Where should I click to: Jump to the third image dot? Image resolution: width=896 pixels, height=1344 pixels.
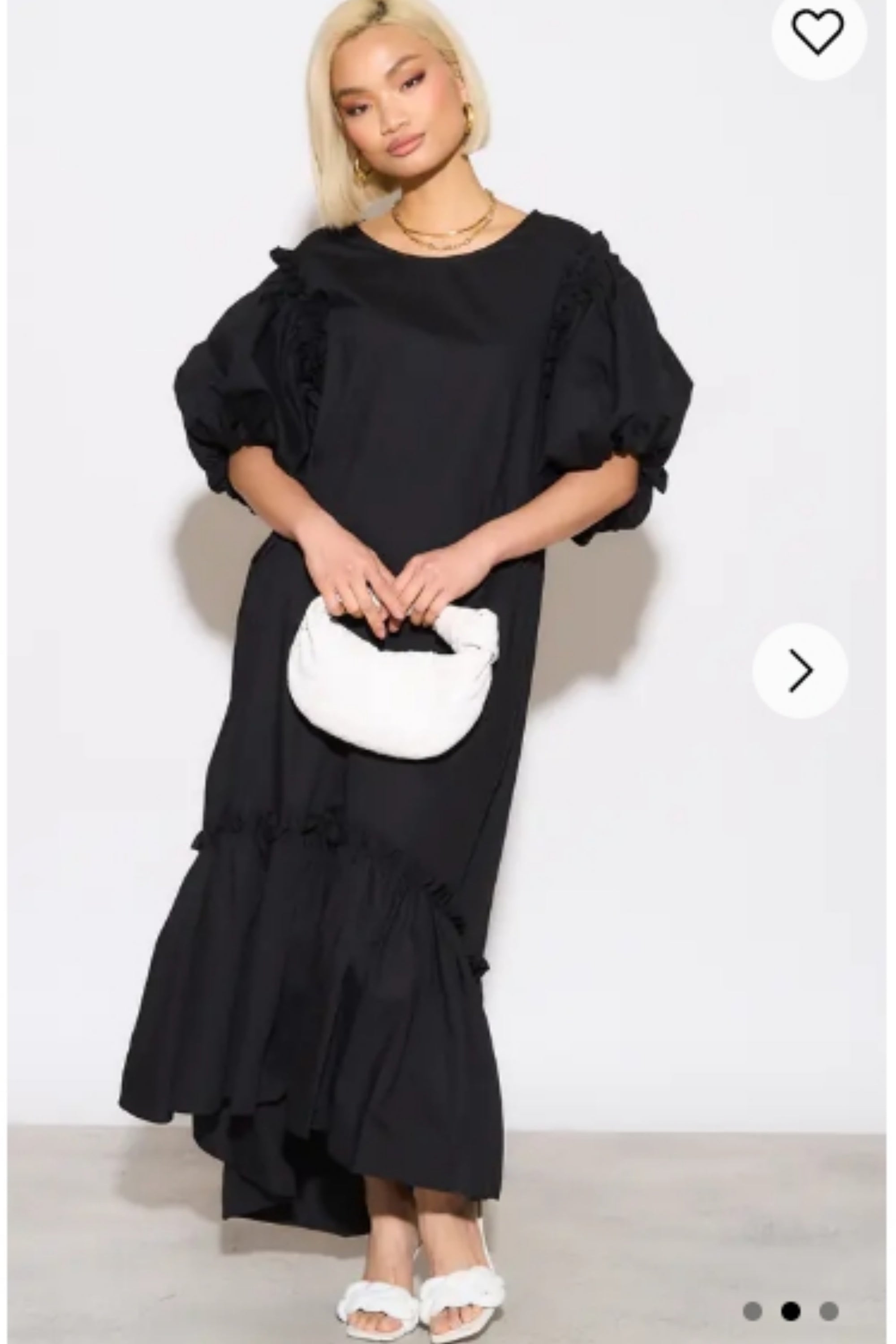coord(828,1294)
